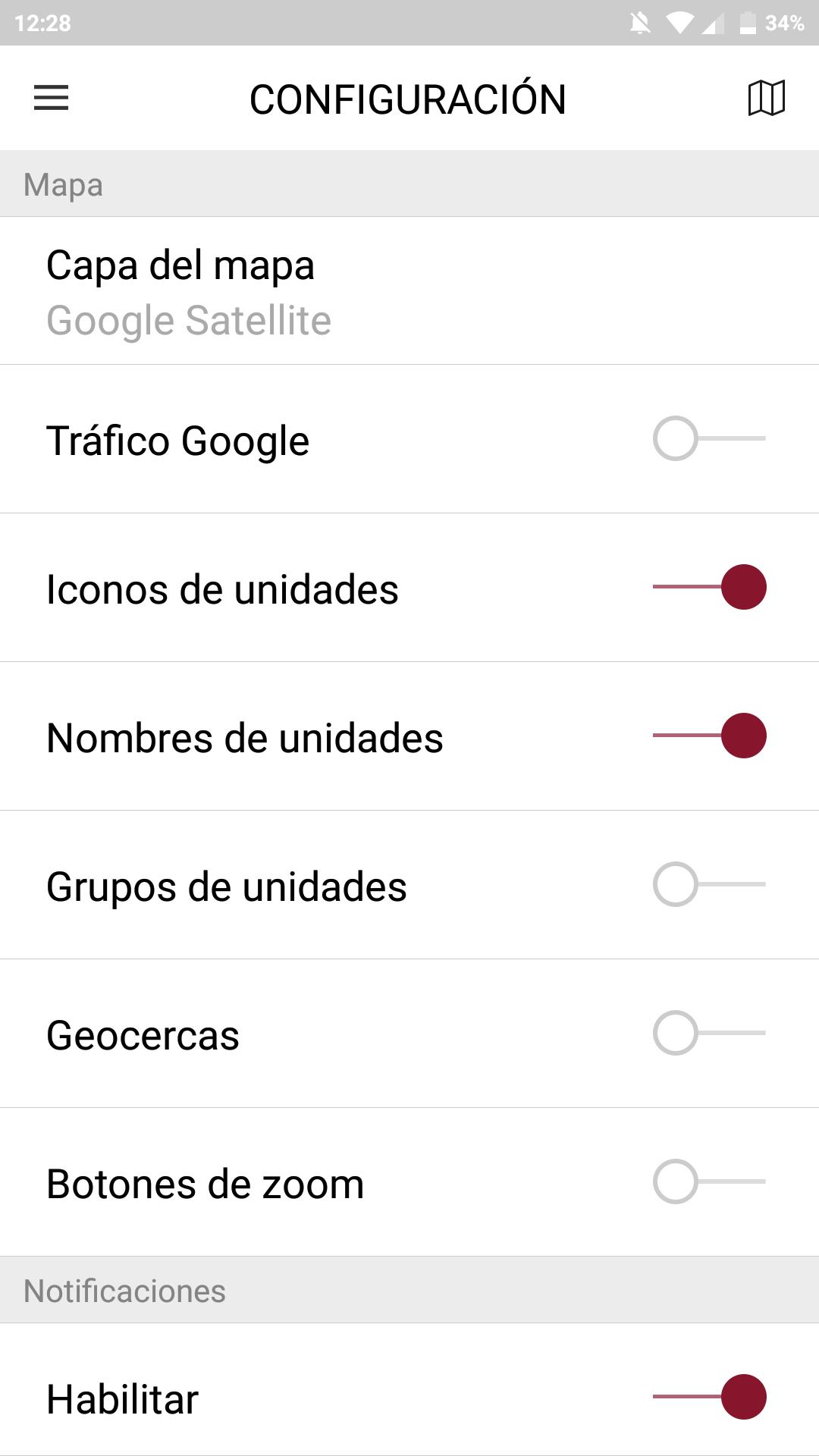Enable Tráfico Google switch
Image resolution: width=819 pixels, height=1456 pixels.
click(709, 438)
